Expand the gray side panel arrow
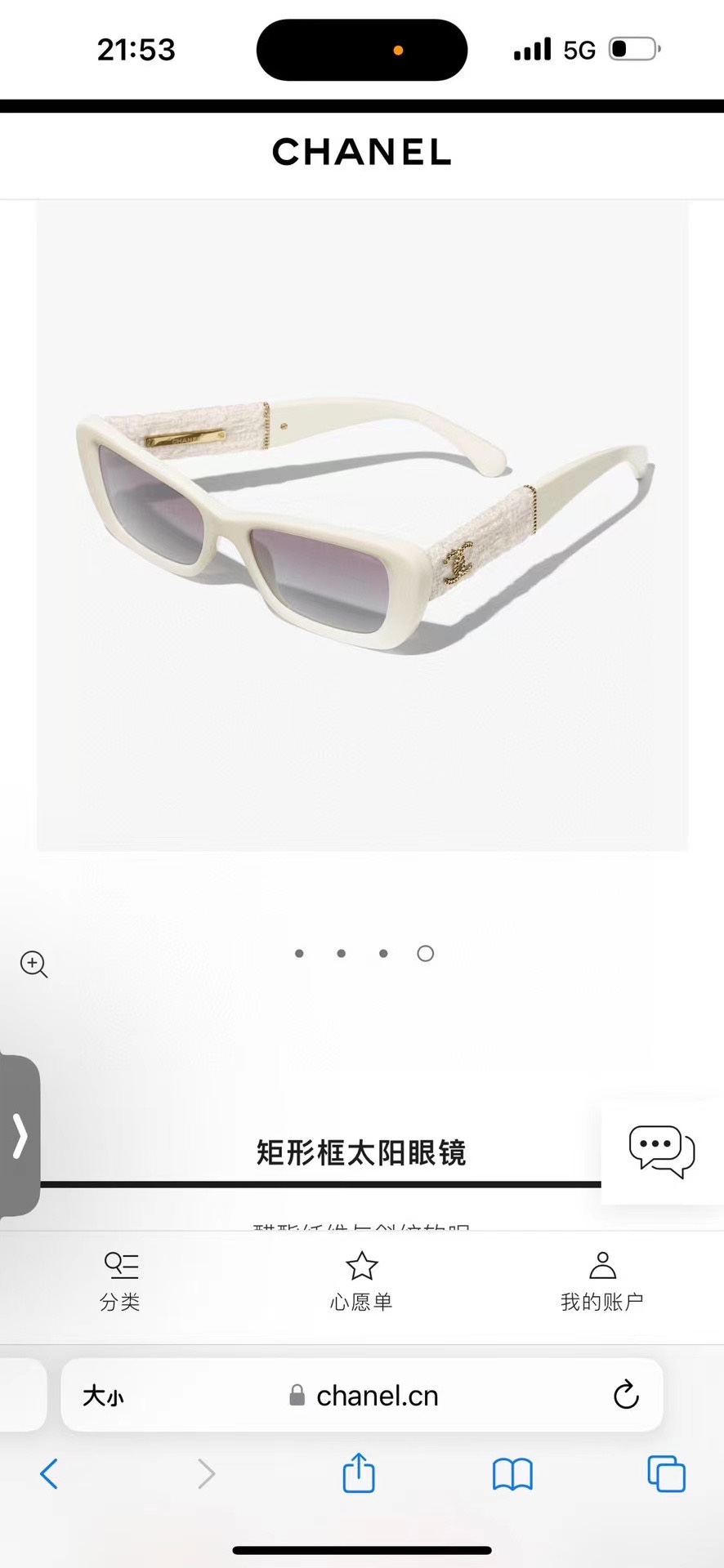The height and width of the screenshot is (1568, 724). pyautogui.click(x=20, y=1135)
